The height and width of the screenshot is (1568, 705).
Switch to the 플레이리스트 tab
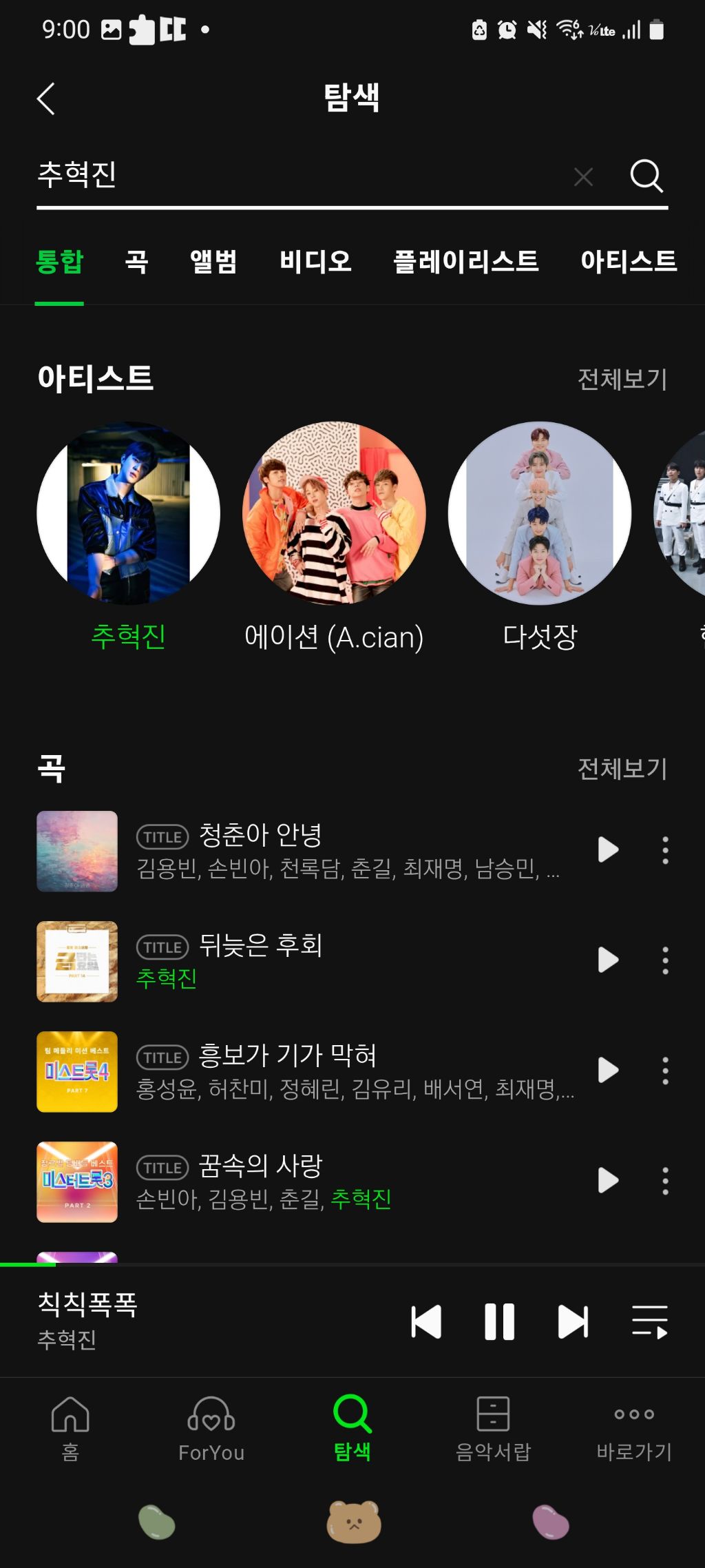[x=465, y=262]
